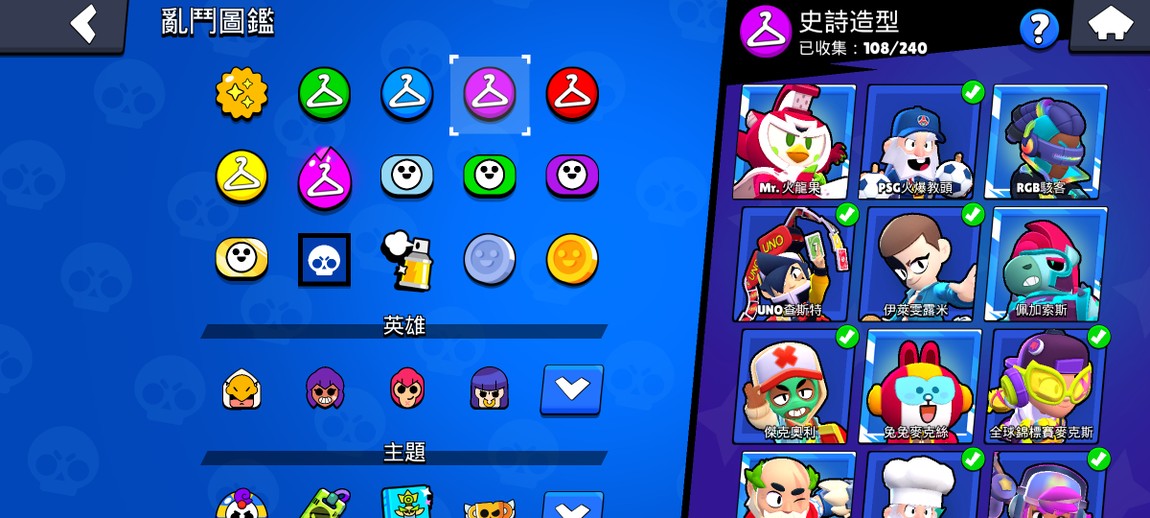
Task: Select the yellow hanger skin filter
Action: click(242, 177)
